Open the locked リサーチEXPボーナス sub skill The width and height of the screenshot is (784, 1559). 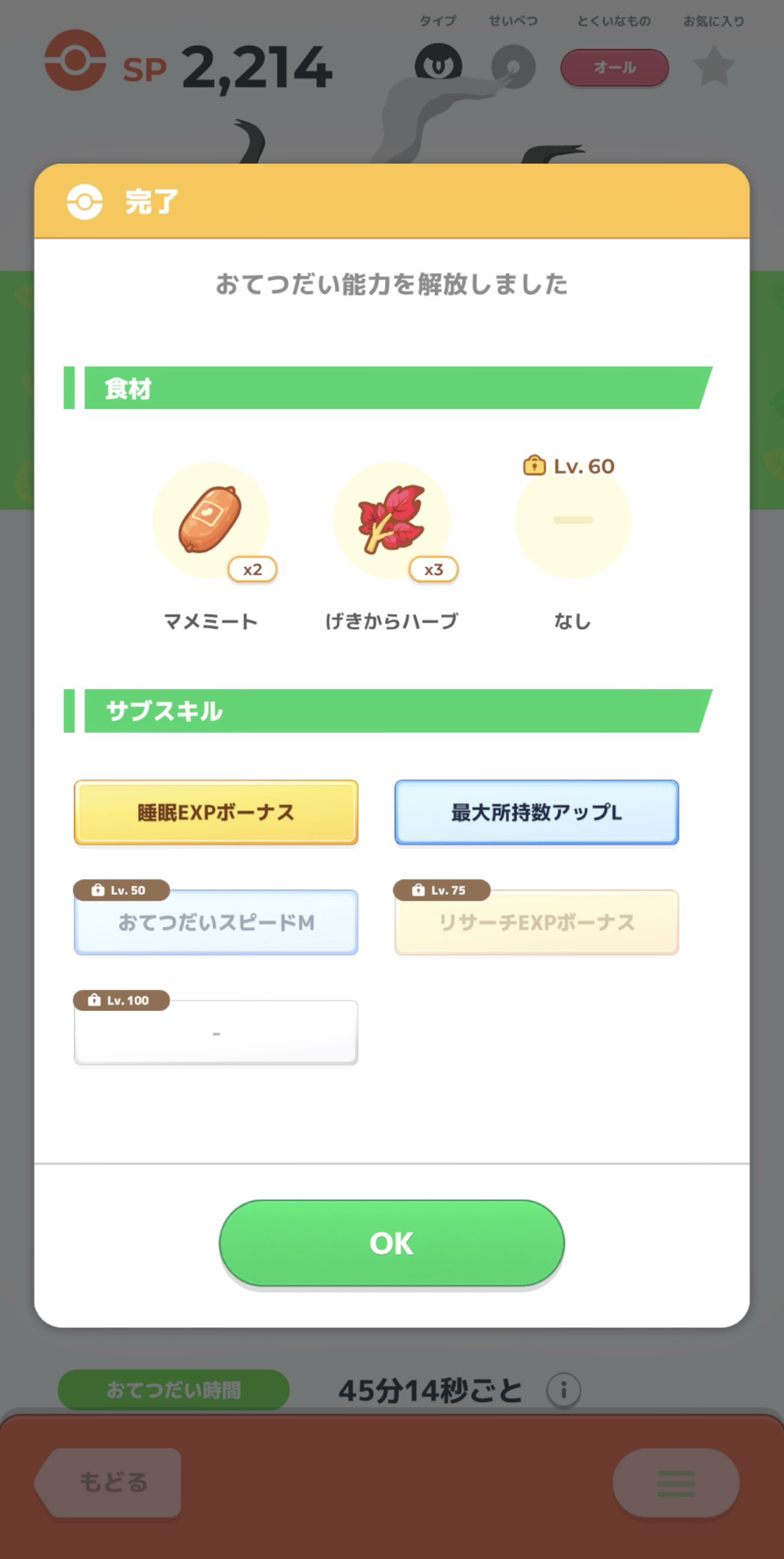(x=536, y=923)
